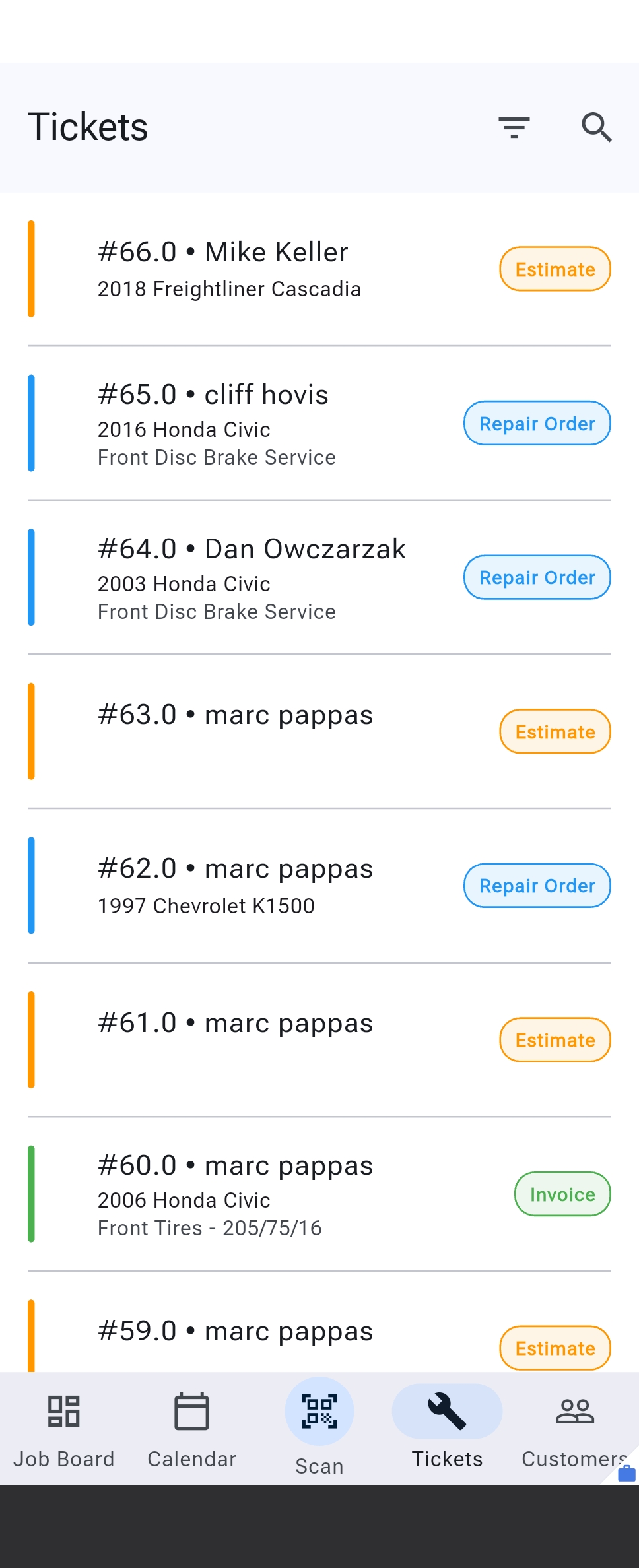
Task: Tap the Calendar icon in bottom navigation
Action: (191, 1410)
